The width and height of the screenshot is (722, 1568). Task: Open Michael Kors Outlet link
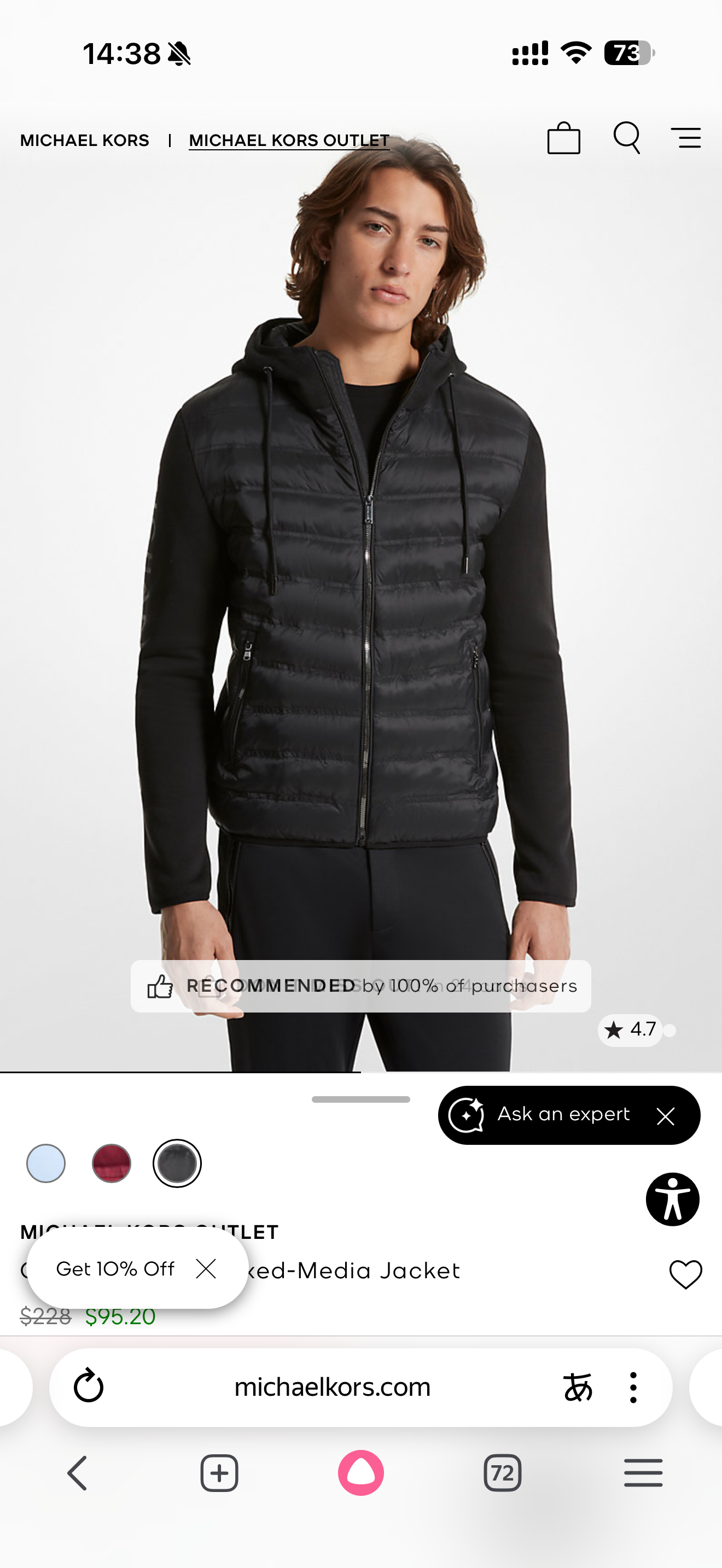click(289, 141)
